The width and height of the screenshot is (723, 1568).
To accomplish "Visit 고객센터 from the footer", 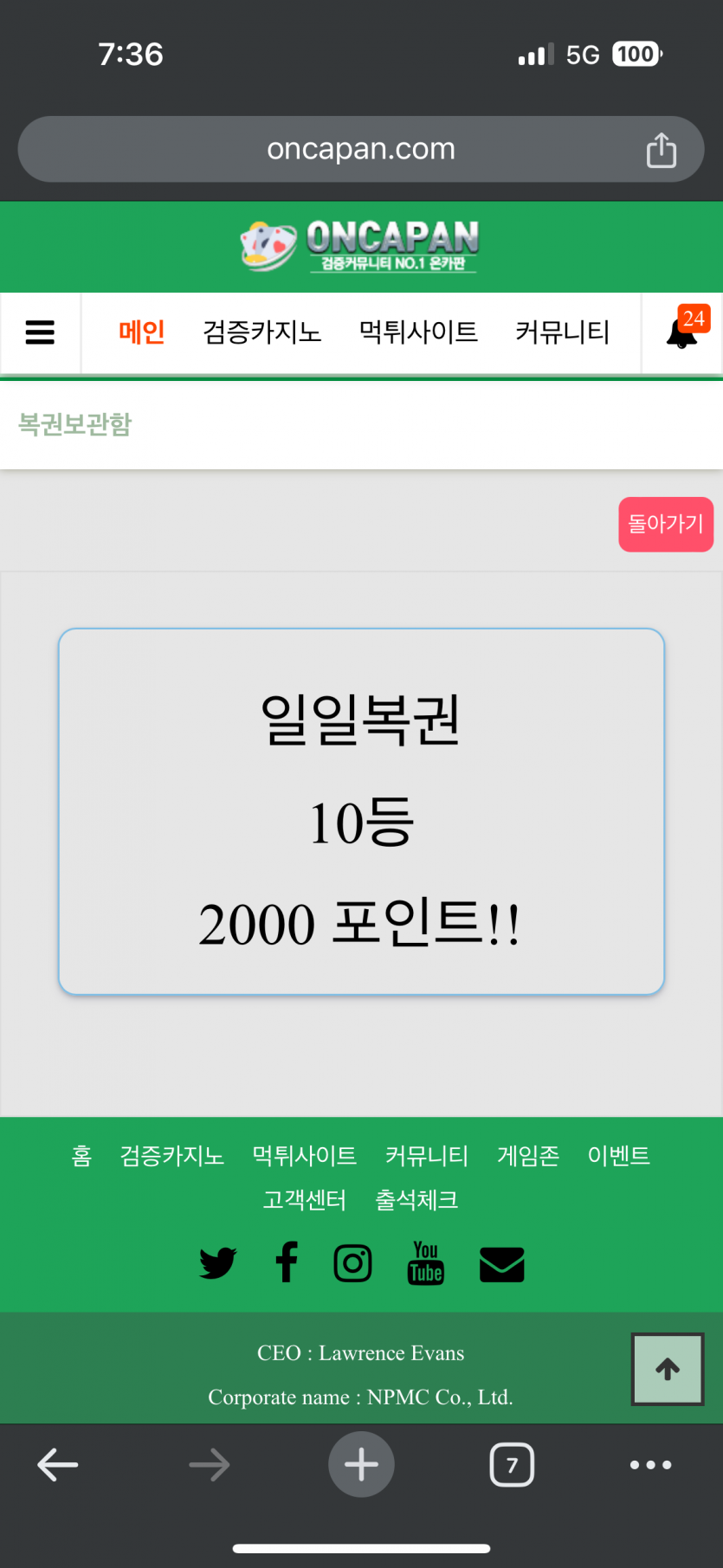I will pos(305,1200).
